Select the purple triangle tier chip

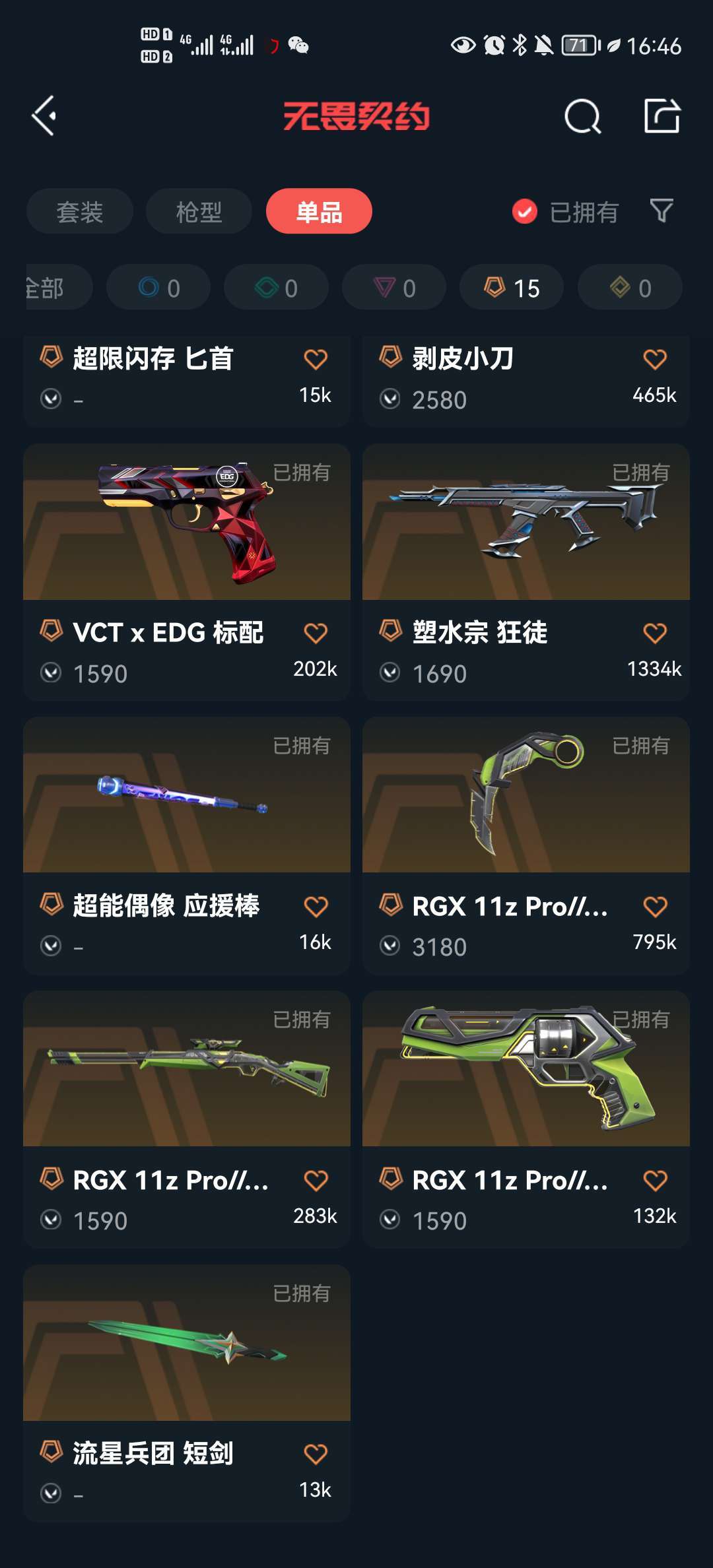coord(394,288)
